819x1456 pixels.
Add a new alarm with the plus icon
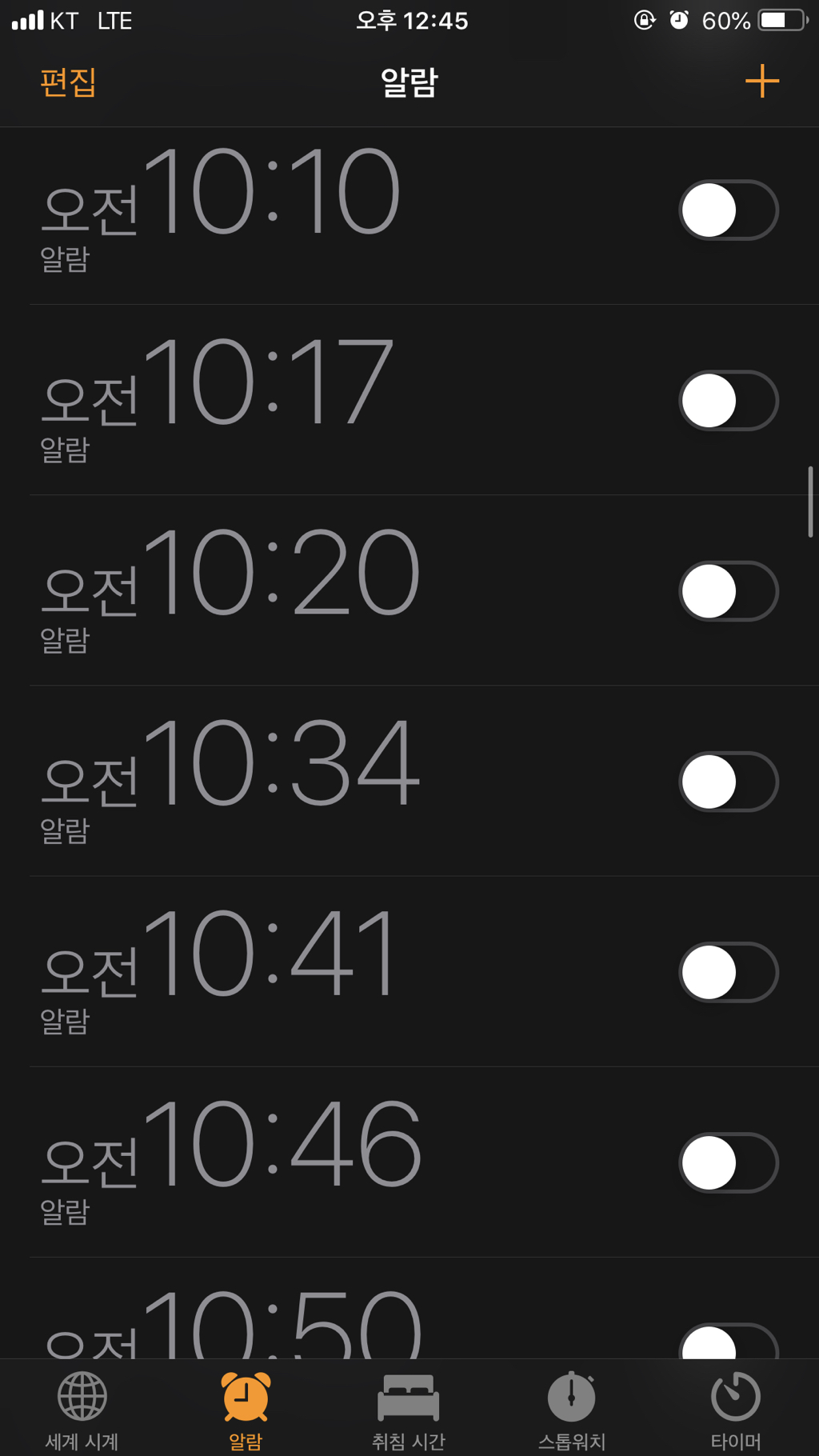click(761, 82)
